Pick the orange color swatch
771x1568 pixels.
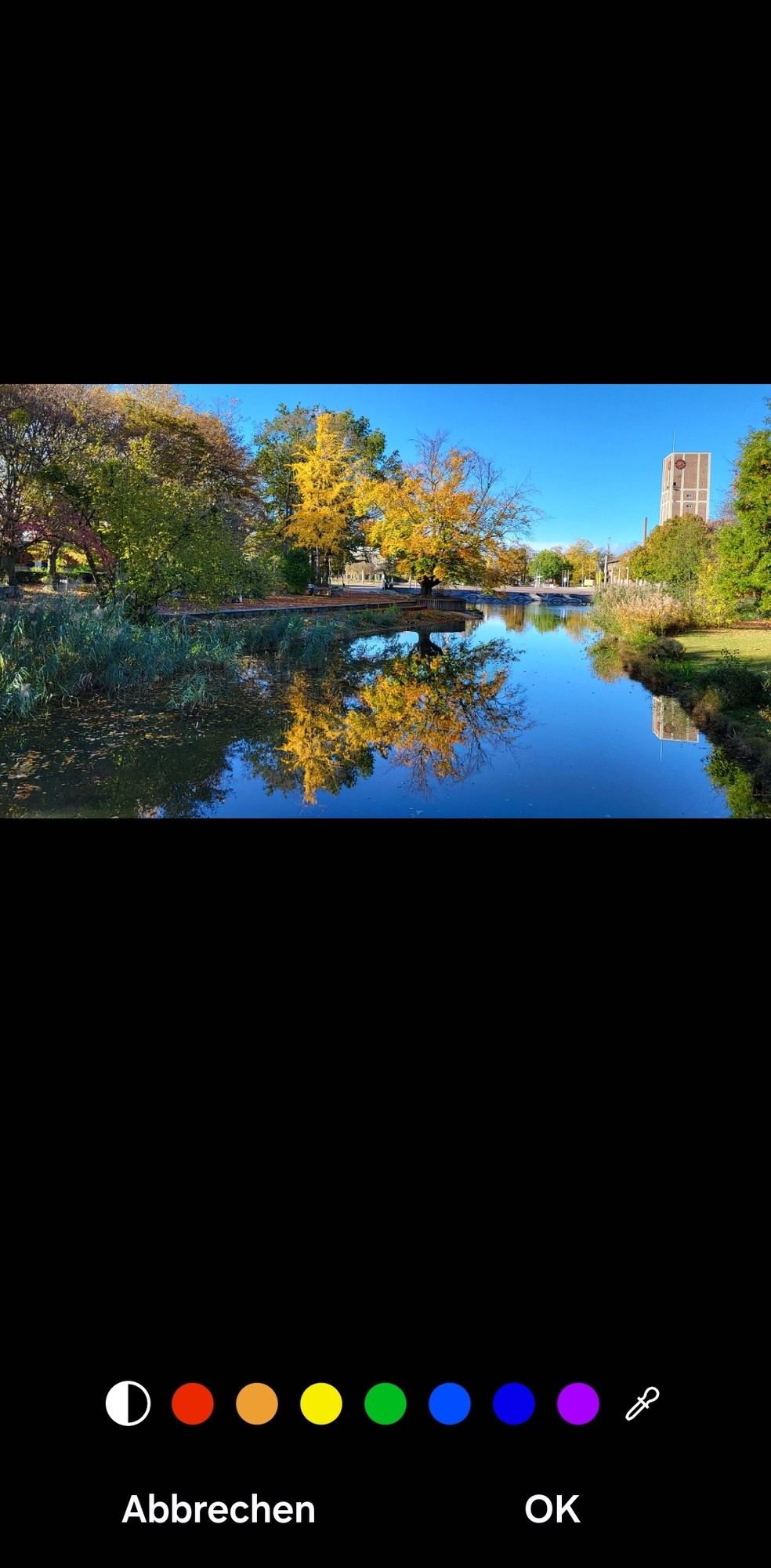click(x=257, y=1403)
